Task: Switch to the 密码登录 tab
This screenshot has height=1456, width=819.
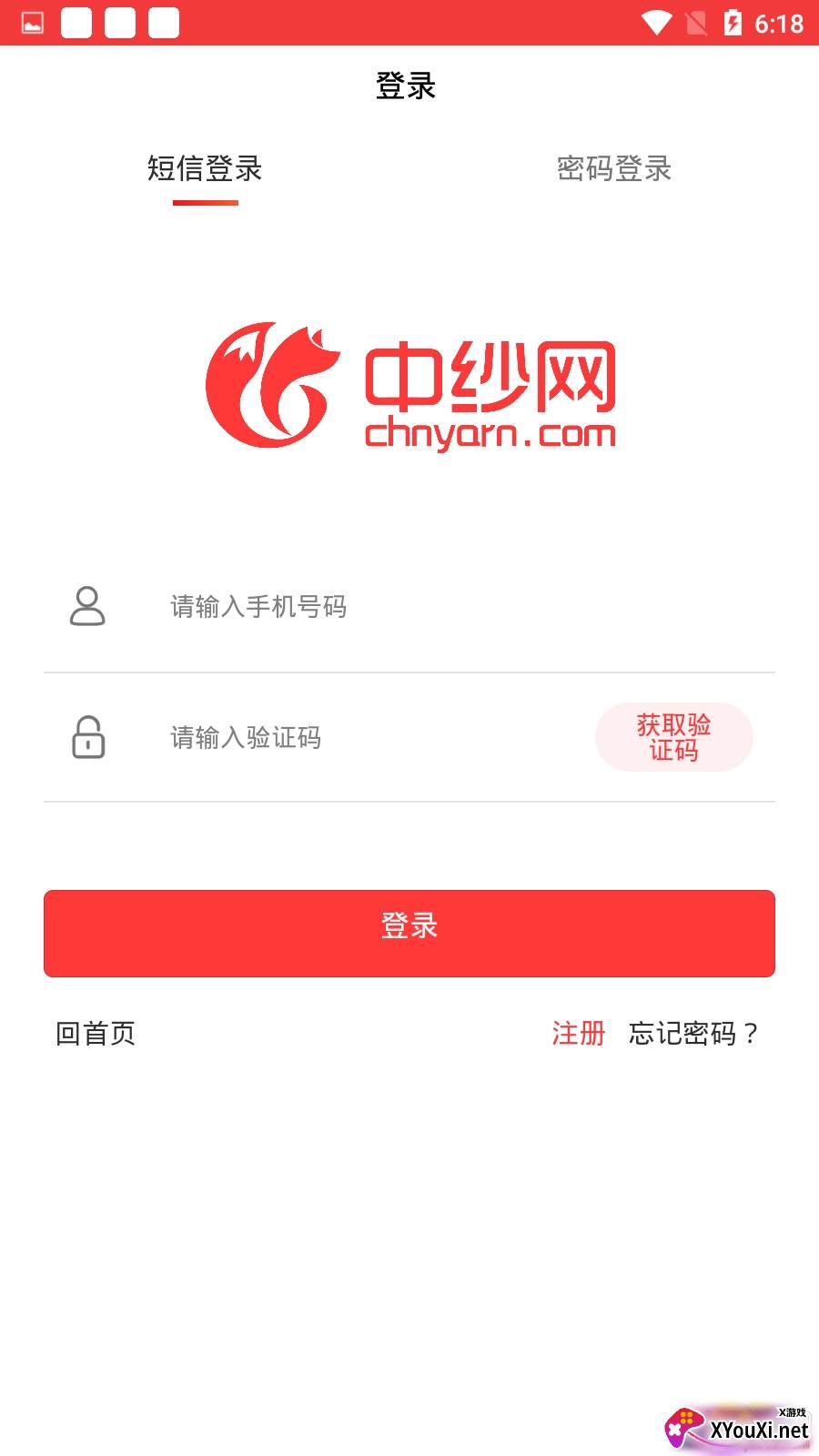Action: click(613, 170)
